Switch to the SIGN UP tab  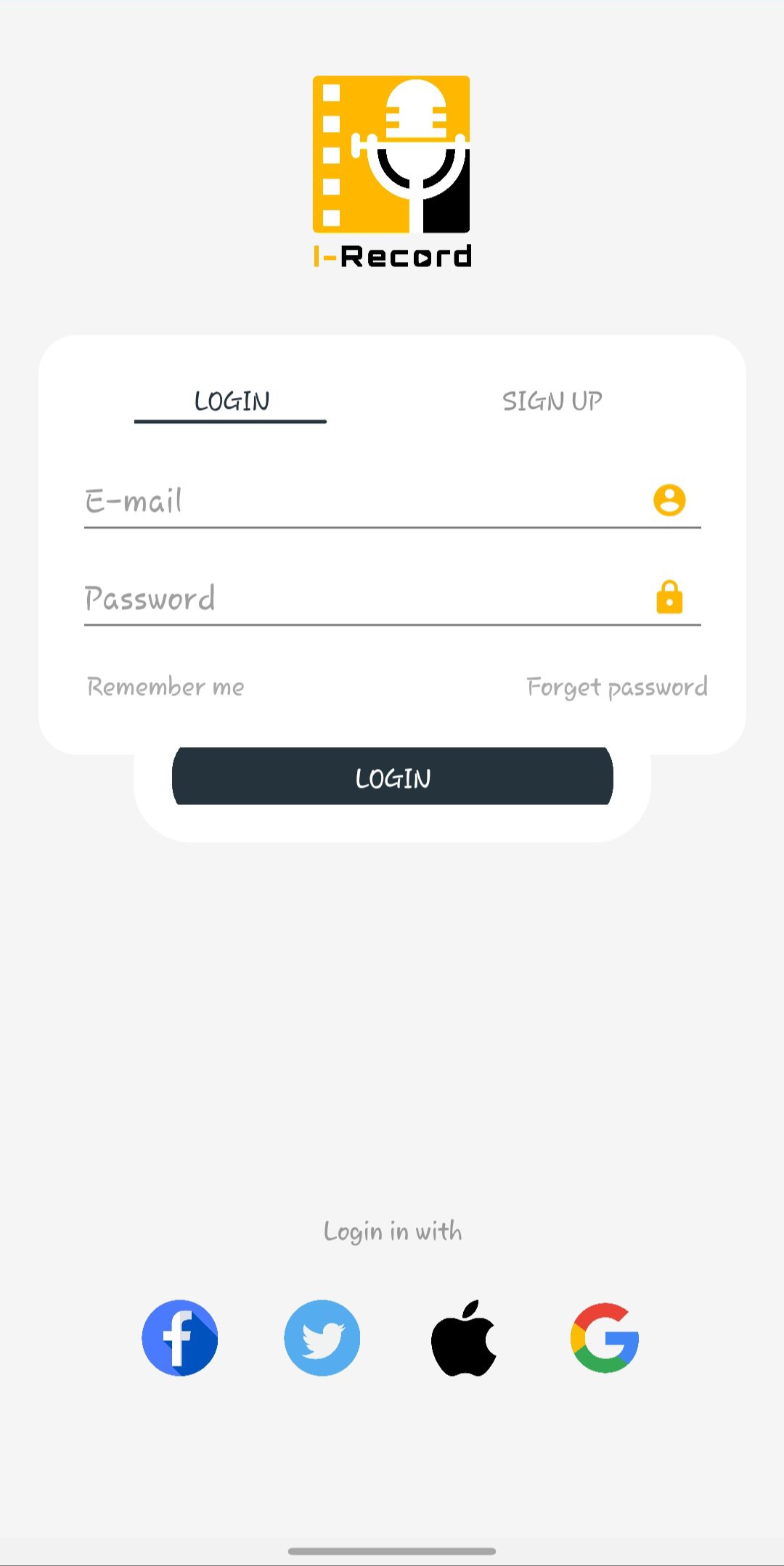click(x=552, y=400)
